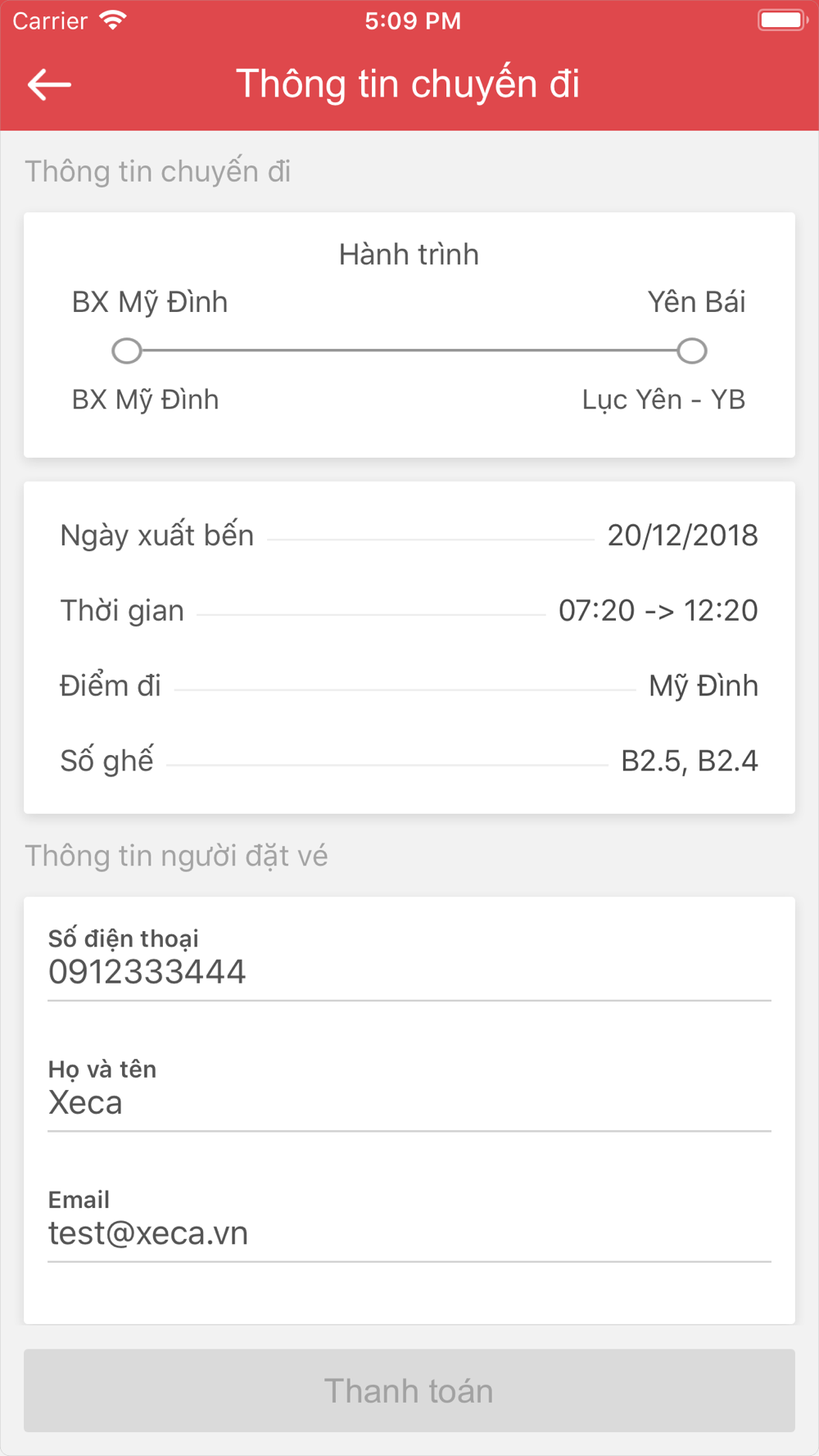This screenshot has height=1456, width=819.
Task: Tap the Thanh toán payment button
Action: (x=409, y=1390)
